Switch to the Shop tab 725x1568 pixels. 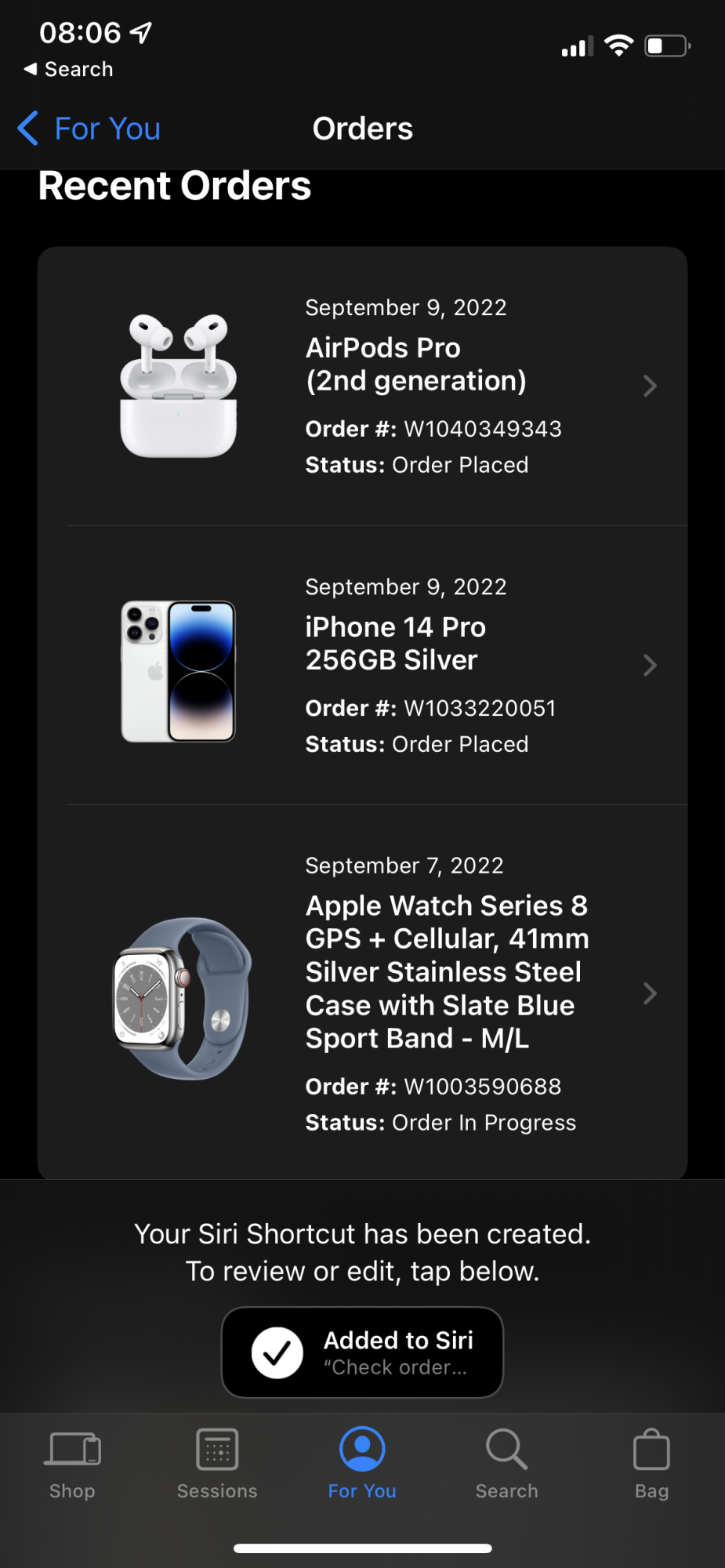tap(72, 1463)
